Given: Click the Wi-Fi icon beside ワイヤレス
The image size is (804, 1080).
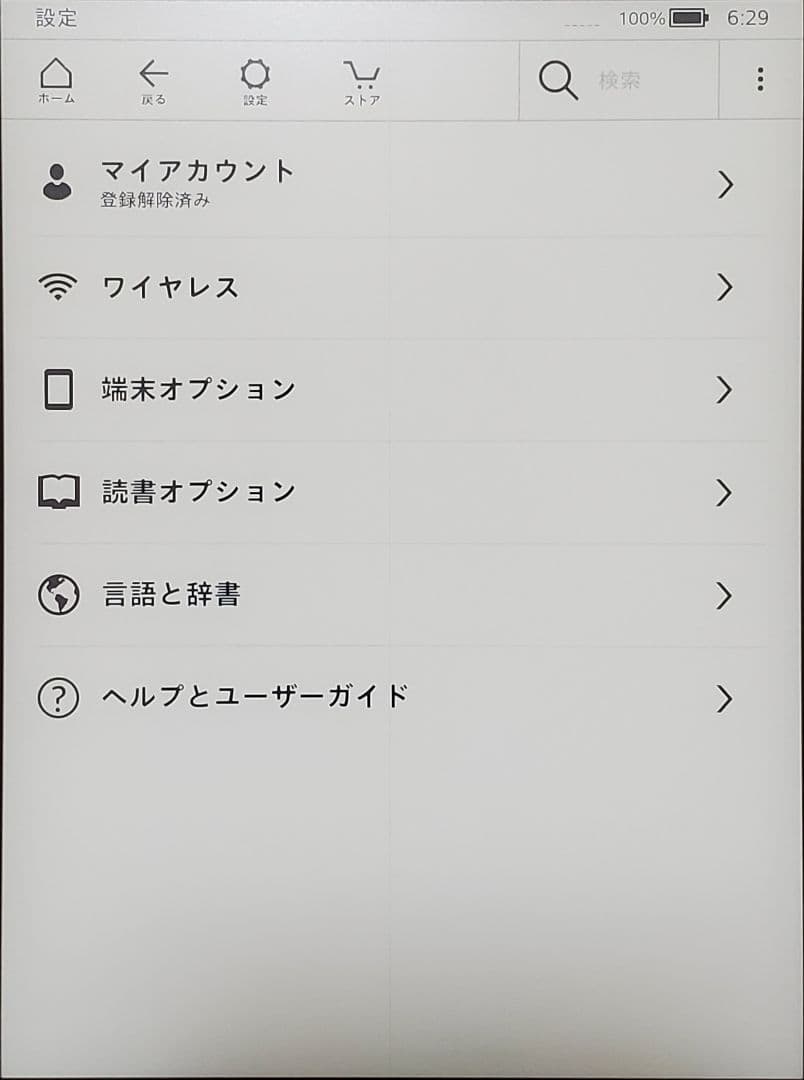Looking at the screenshot, I should tap(58, 287).
